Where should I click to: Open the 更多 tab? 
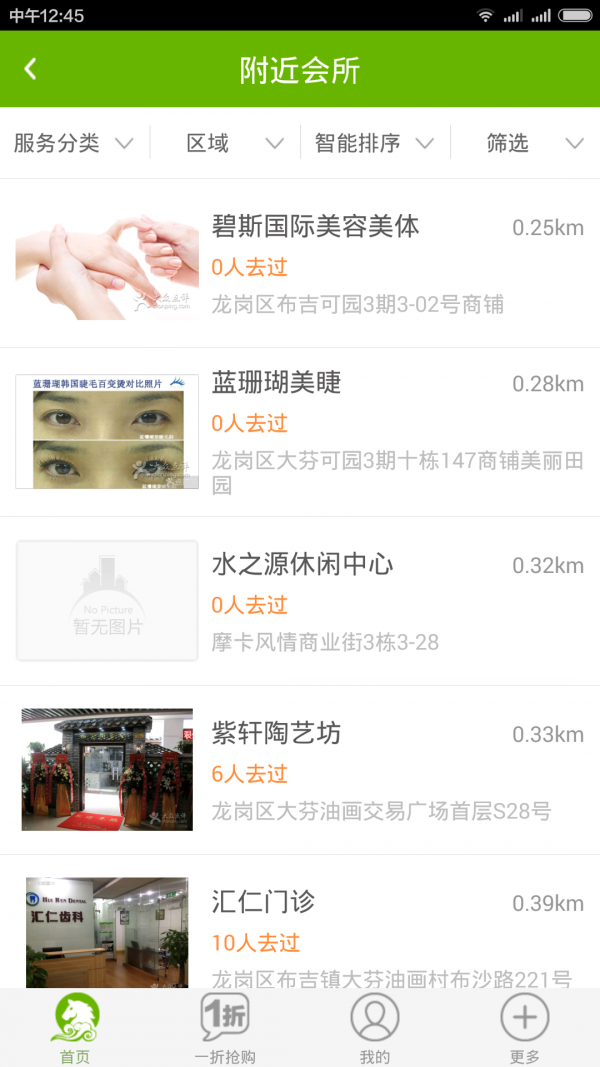pyautogui.click(x=524, y=1028)
